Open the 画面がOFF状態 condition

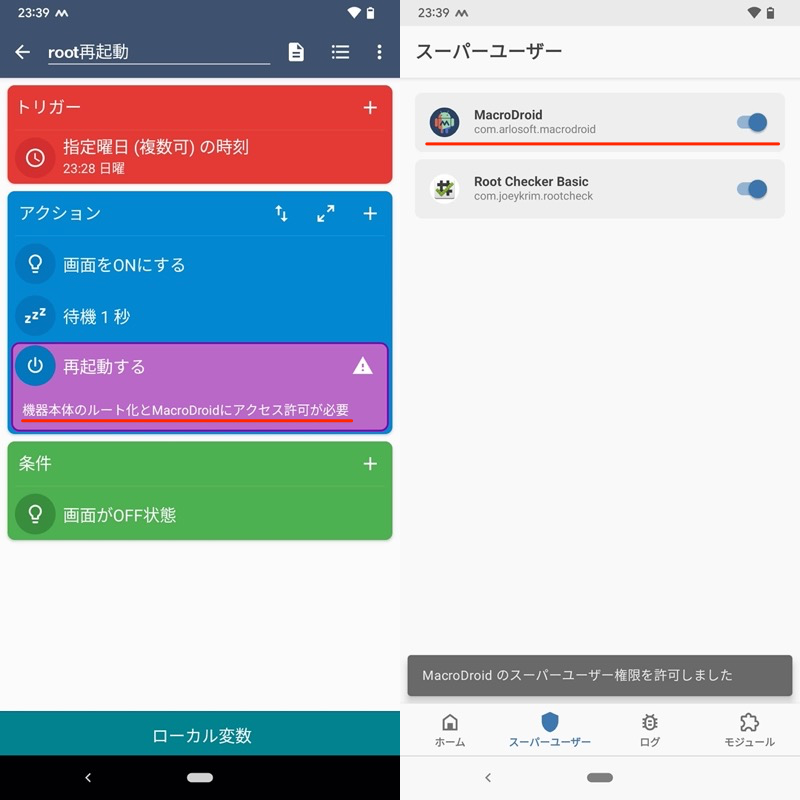(x=120, y=515)
